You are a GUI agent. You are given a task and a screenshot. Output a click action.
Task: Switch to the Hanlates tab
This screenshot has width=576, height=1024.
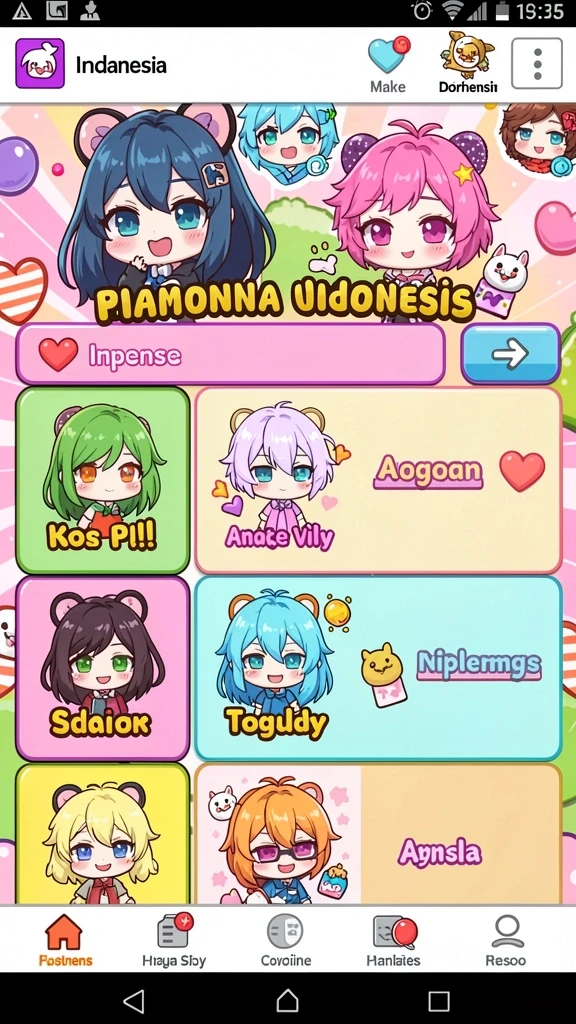pyautogui.click(x=394, y=940)
